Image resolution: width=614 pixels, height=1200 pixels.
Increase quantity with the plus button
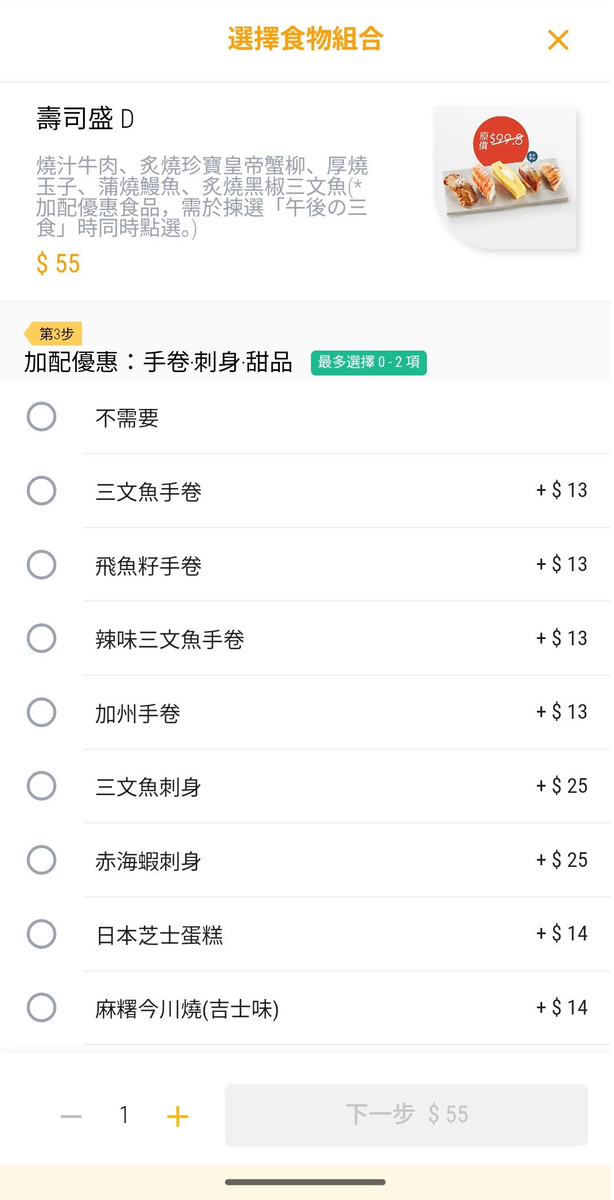pyautogui.click(x=177, y=1116)
